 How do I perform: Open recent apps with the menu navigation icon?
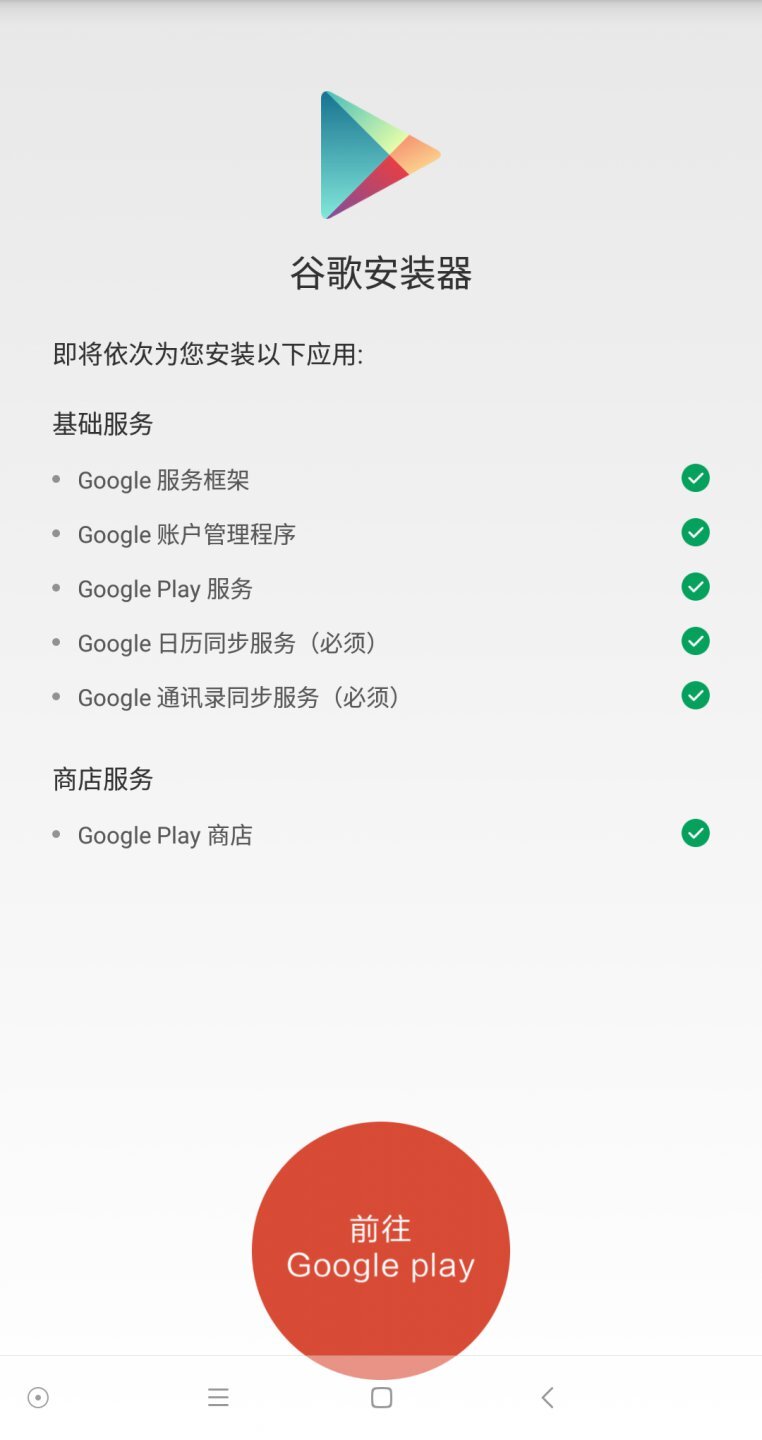point(218,1397)
